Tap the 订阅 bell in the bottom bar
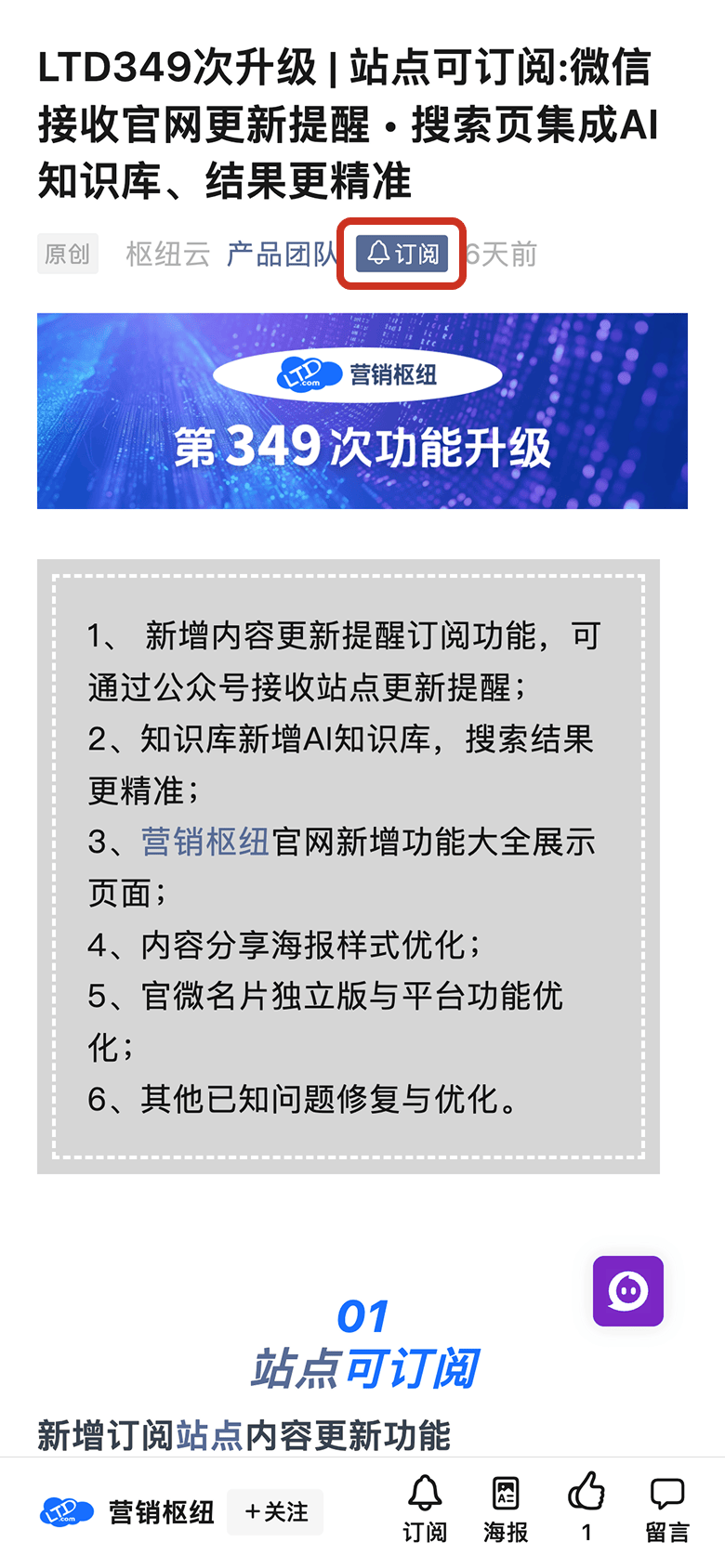The height and width of the screenshot is (1568, 725). 425,1509
